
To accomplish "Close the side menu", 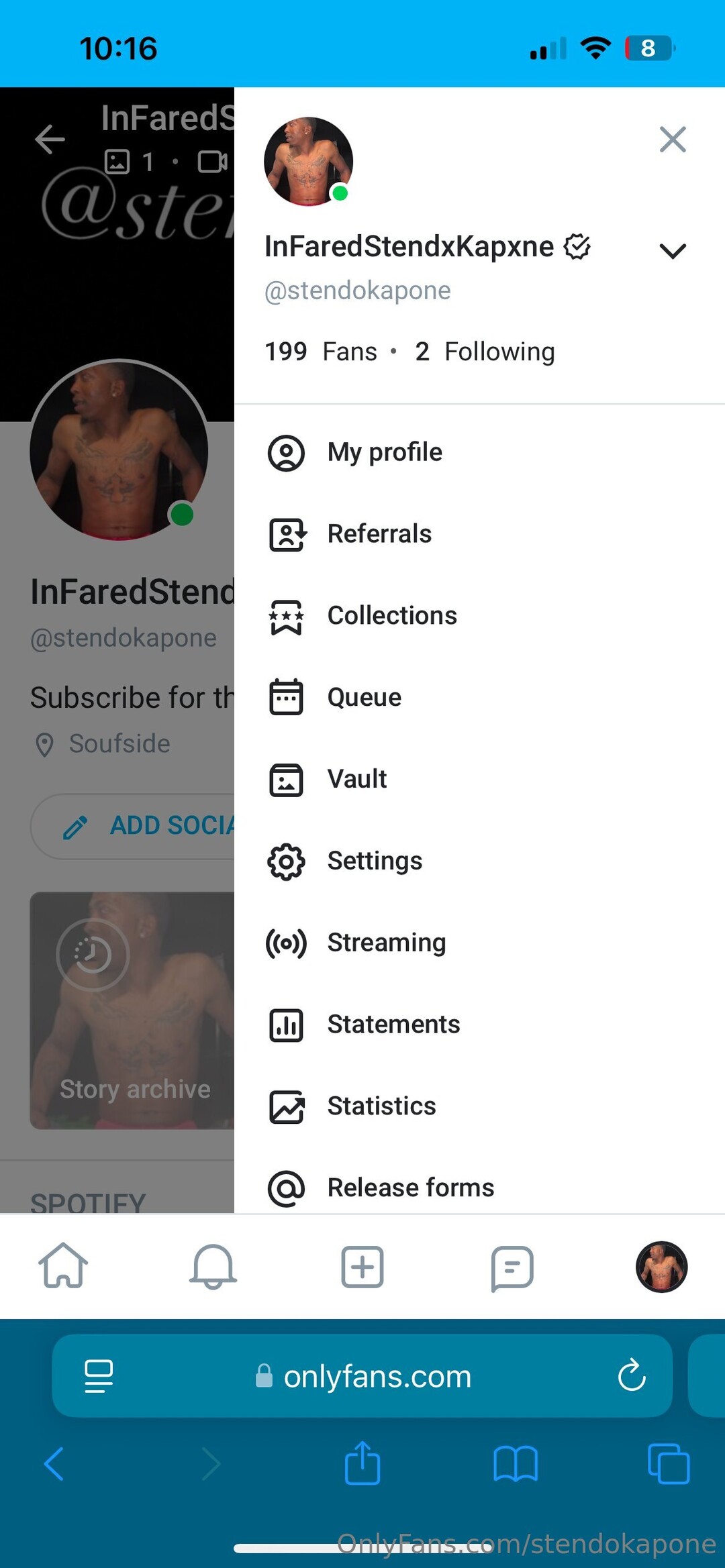I will coord(673,140).
